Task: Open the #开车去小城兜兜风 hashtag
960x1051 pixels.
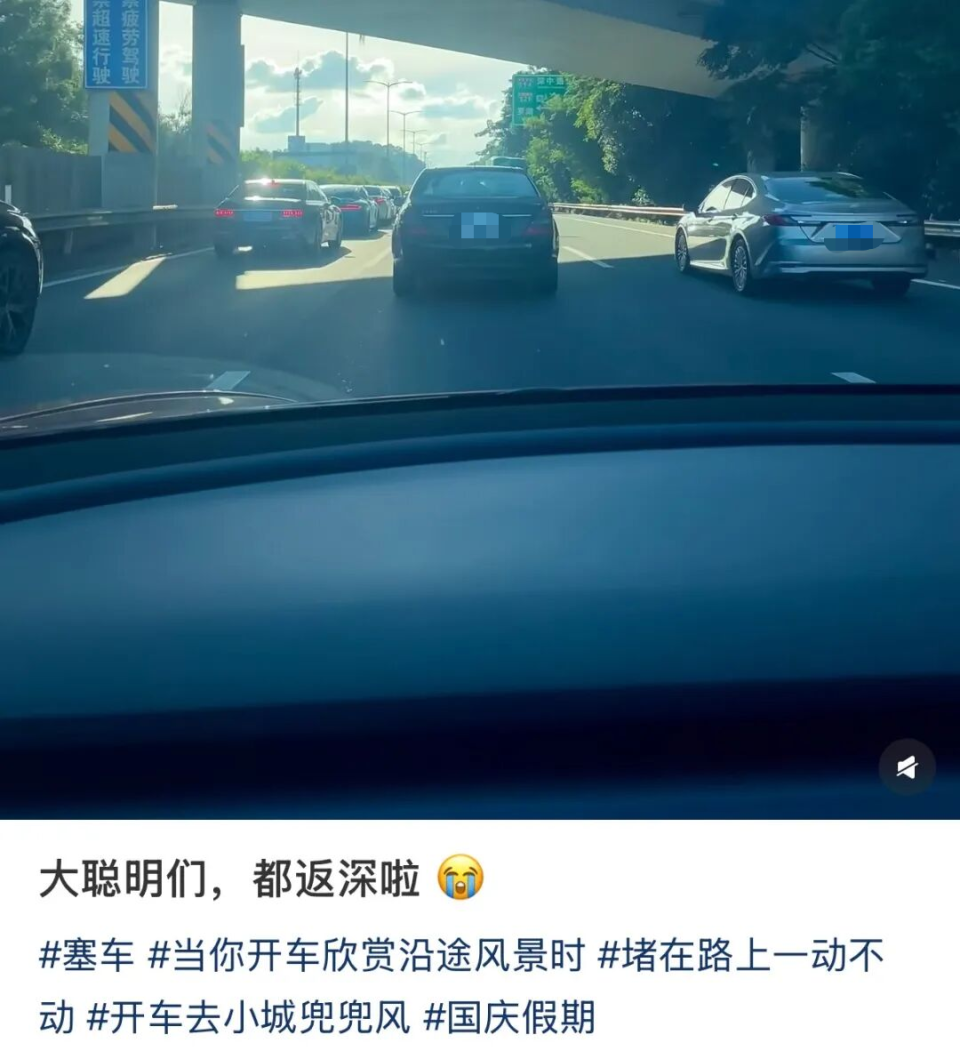Action: pos(249,1017)
